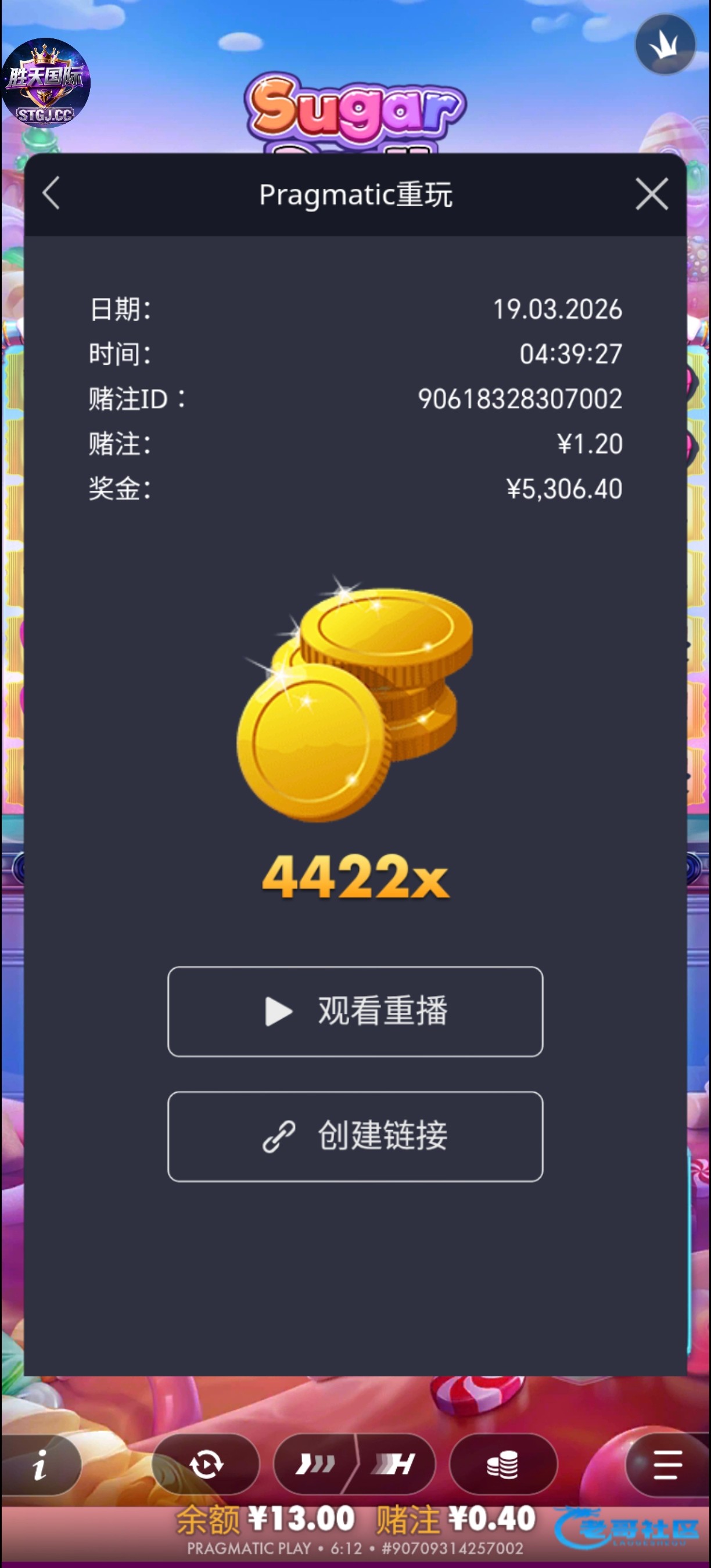Image resolution: width=711 pixels, height=1568 pixels.
Task: Open the autoplay spin settings
Action: click(x=206, y=1465)
